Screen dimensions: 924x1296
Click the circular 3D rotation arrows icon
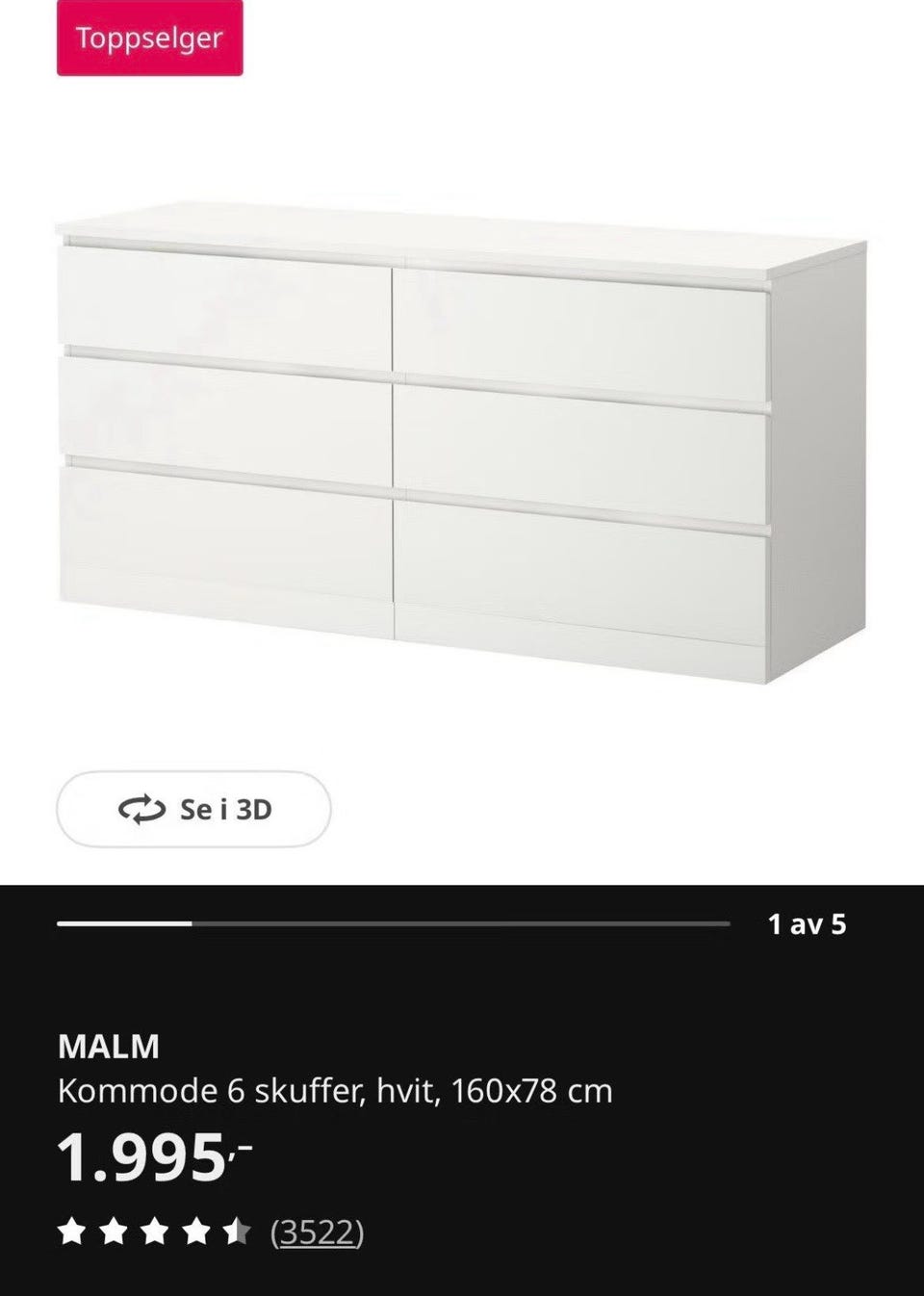[141, 810]
